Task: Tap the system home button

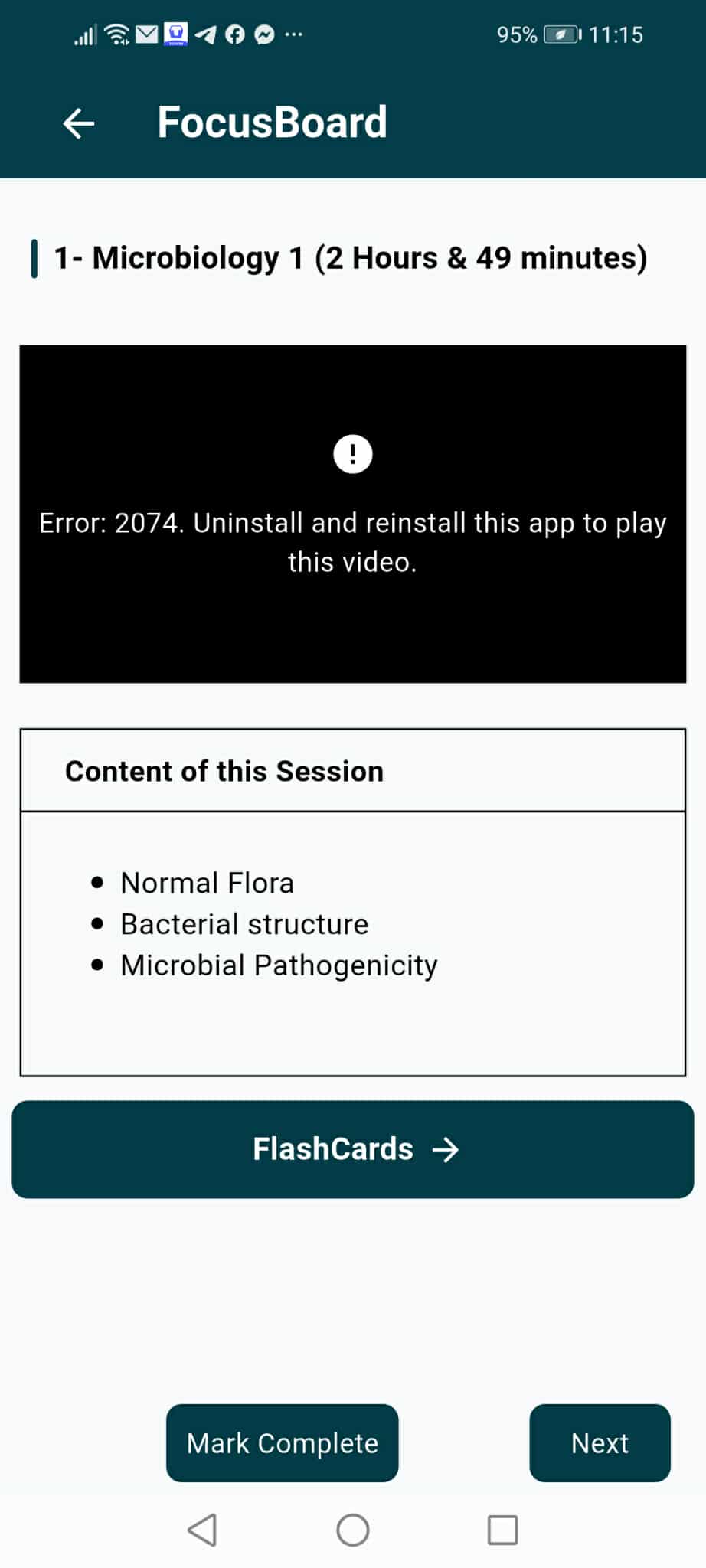Action: tap(353, 1530)
